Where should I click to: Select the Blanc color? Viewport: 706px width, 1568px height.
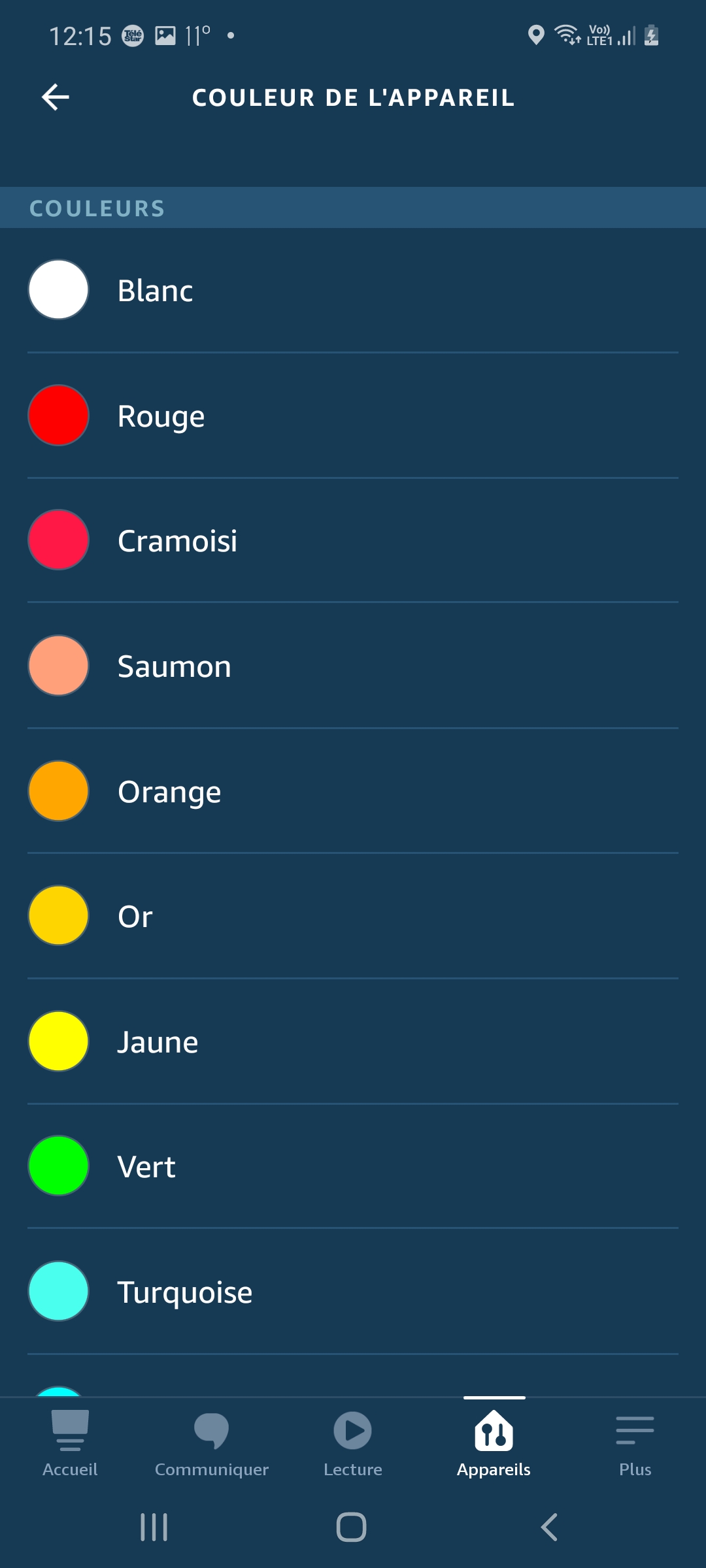click(x=353, y=290)
